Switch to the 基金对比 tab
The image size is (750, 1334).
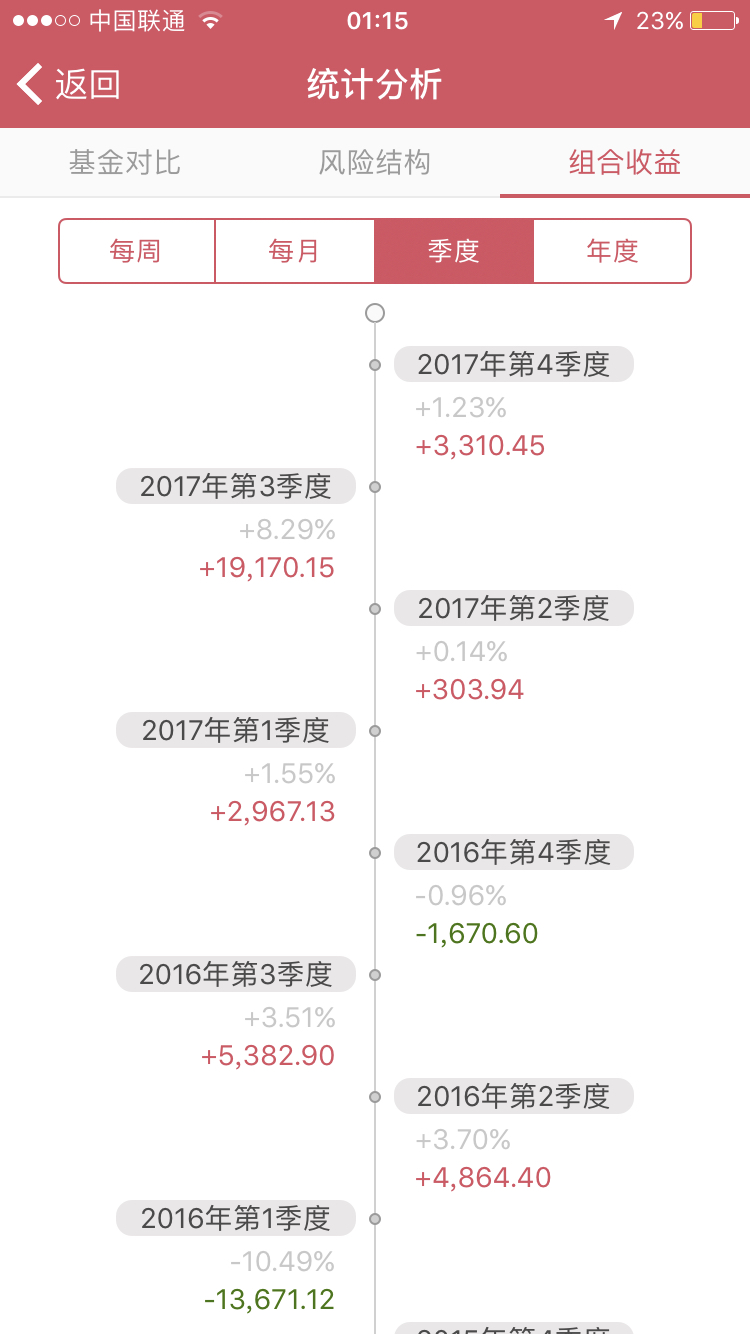125,162
